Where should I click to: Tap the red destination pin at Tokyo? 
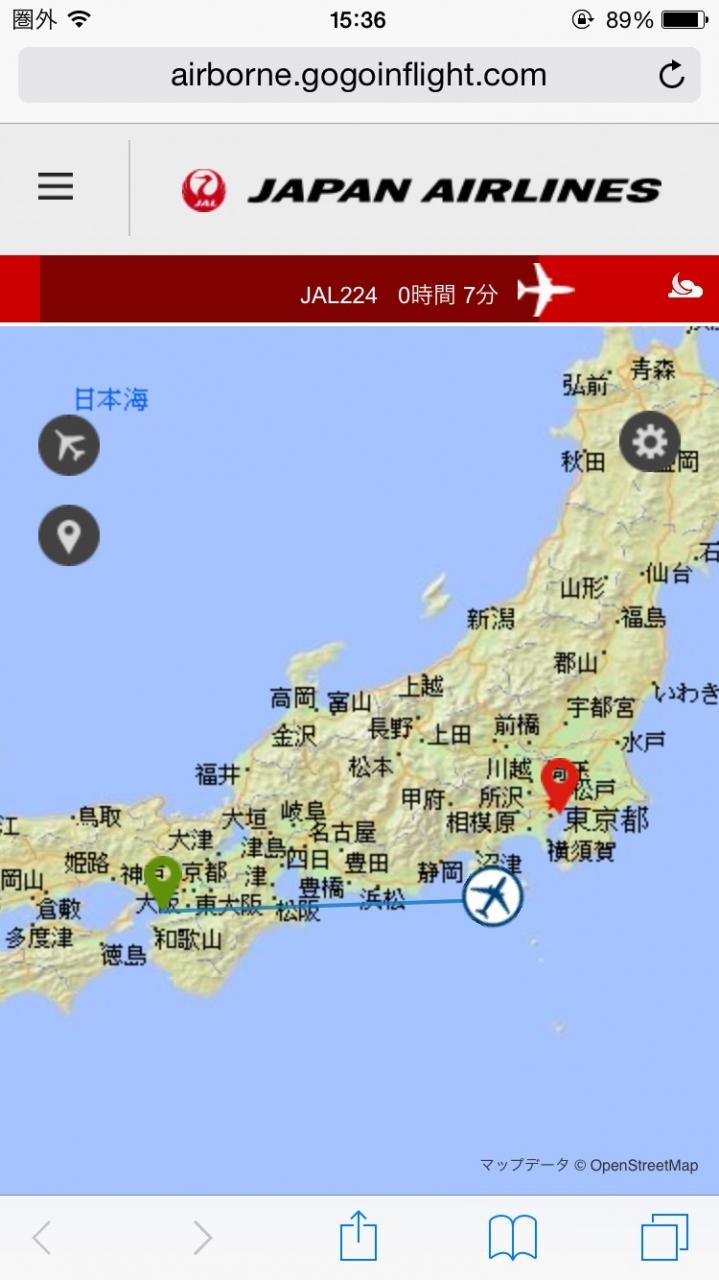(559, 782)
